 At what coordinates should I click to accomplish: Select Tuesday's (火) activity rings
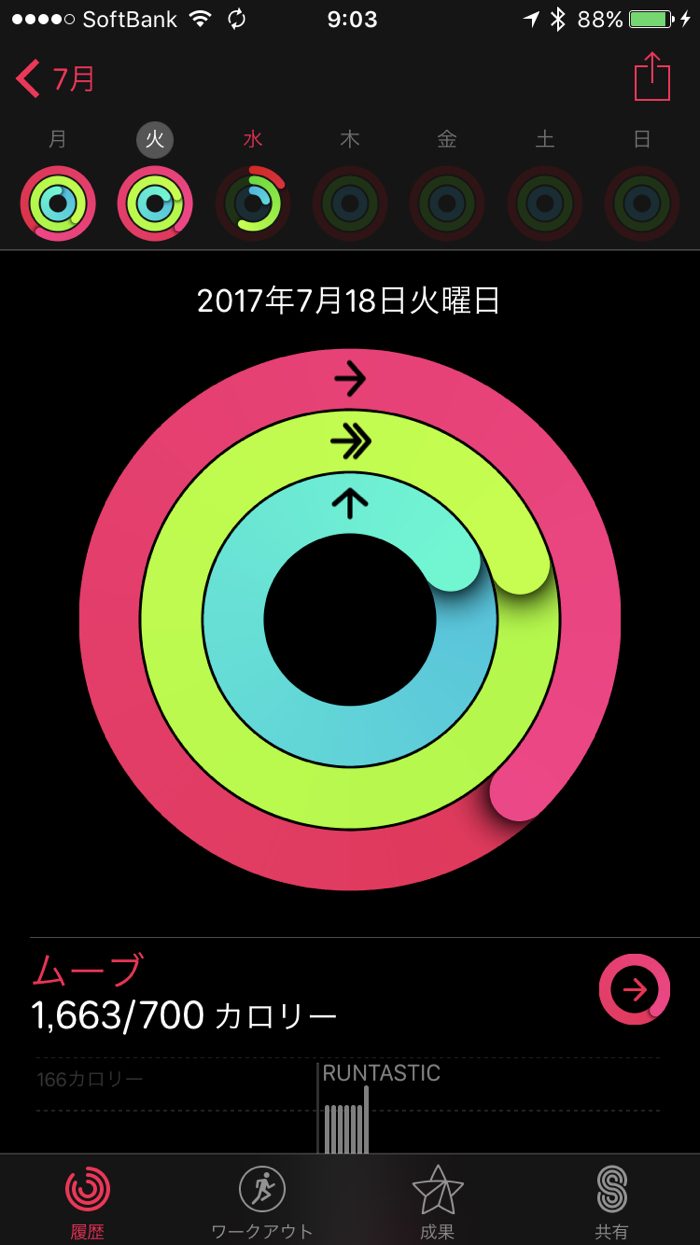(155, 203)
